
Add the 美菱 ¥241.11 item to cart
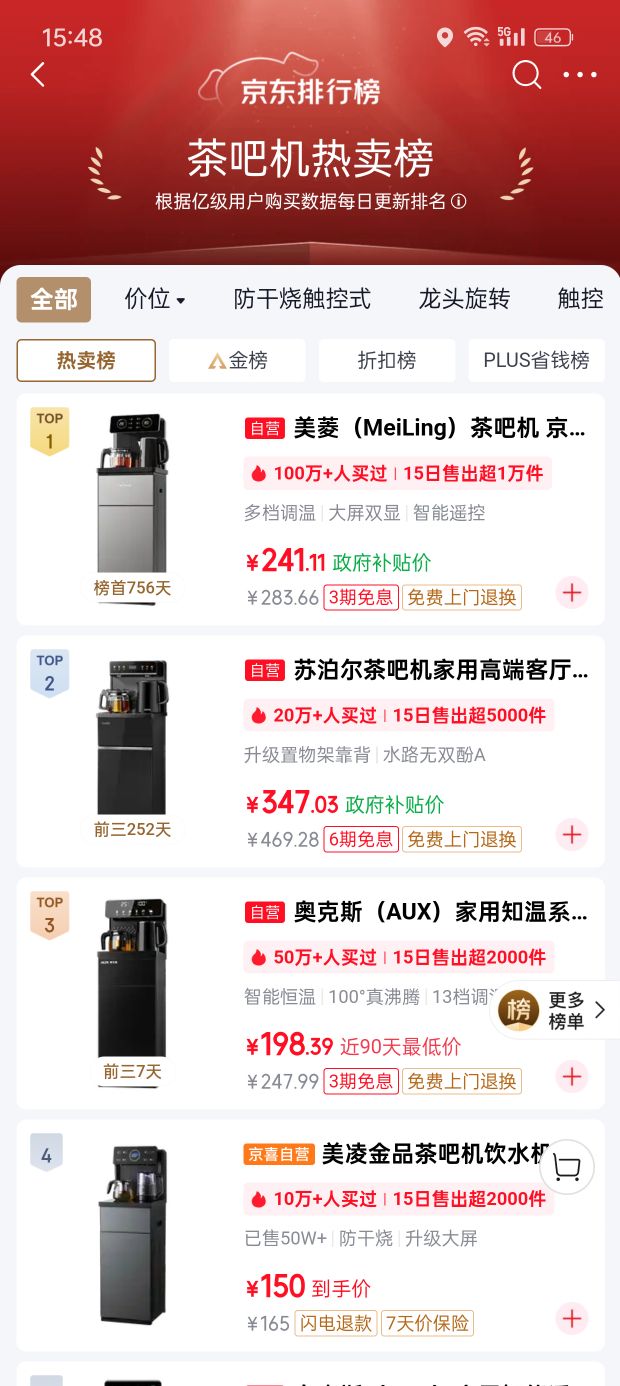pos(572,593)
